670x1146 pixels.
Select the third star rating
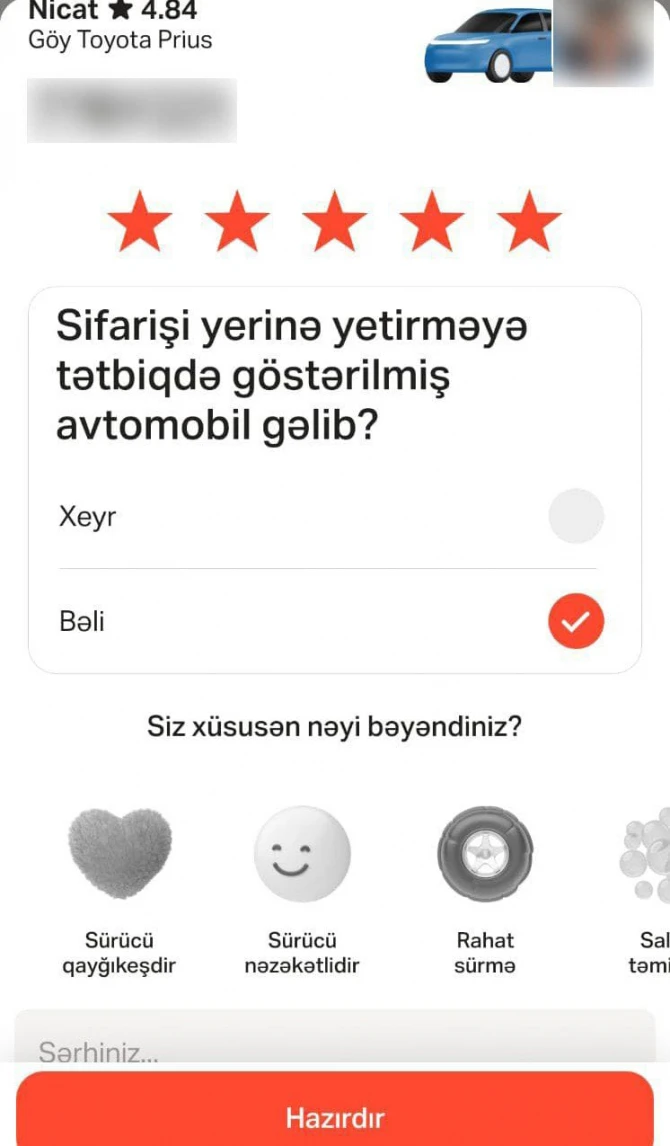[334, 222]
